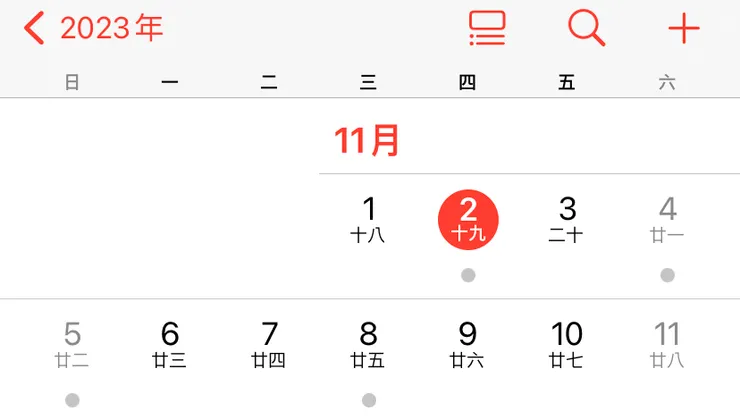
Task: Open November 8 with its event
Action: pos(368,344)
